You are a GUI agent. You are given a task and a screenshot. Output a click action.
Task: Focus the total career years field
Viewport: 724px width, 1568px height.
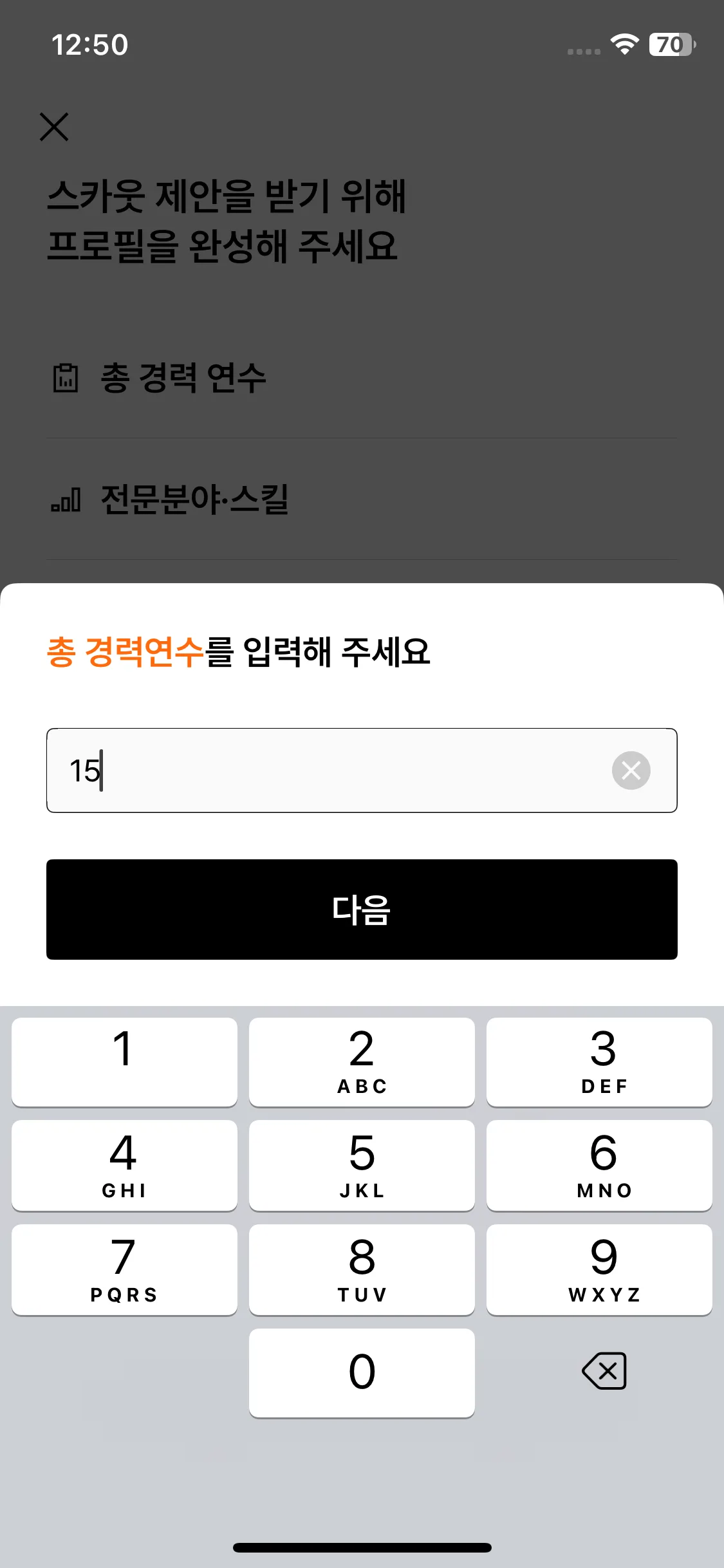point(322,770)
